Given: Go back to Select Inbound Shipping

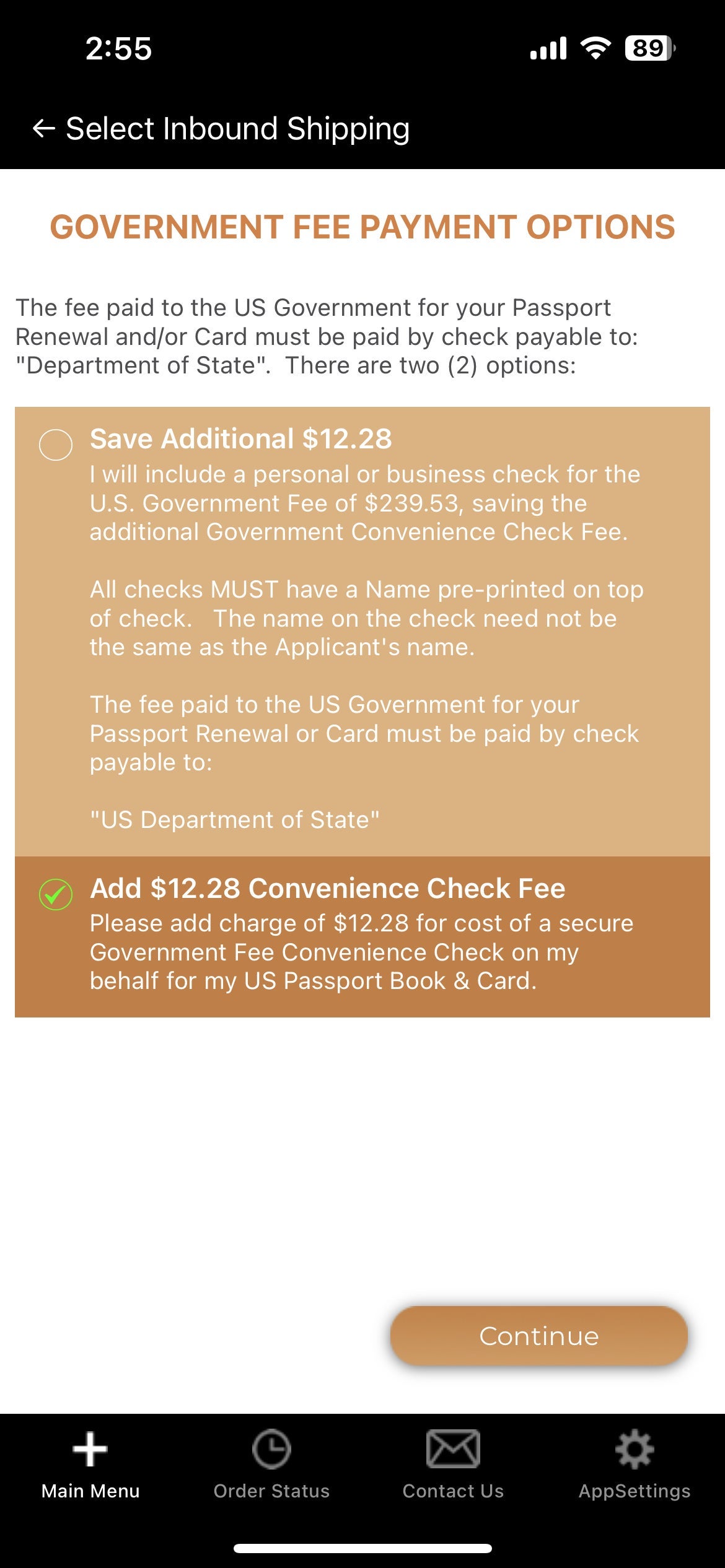Looking at the screenshot, I should tap(43, 129).
